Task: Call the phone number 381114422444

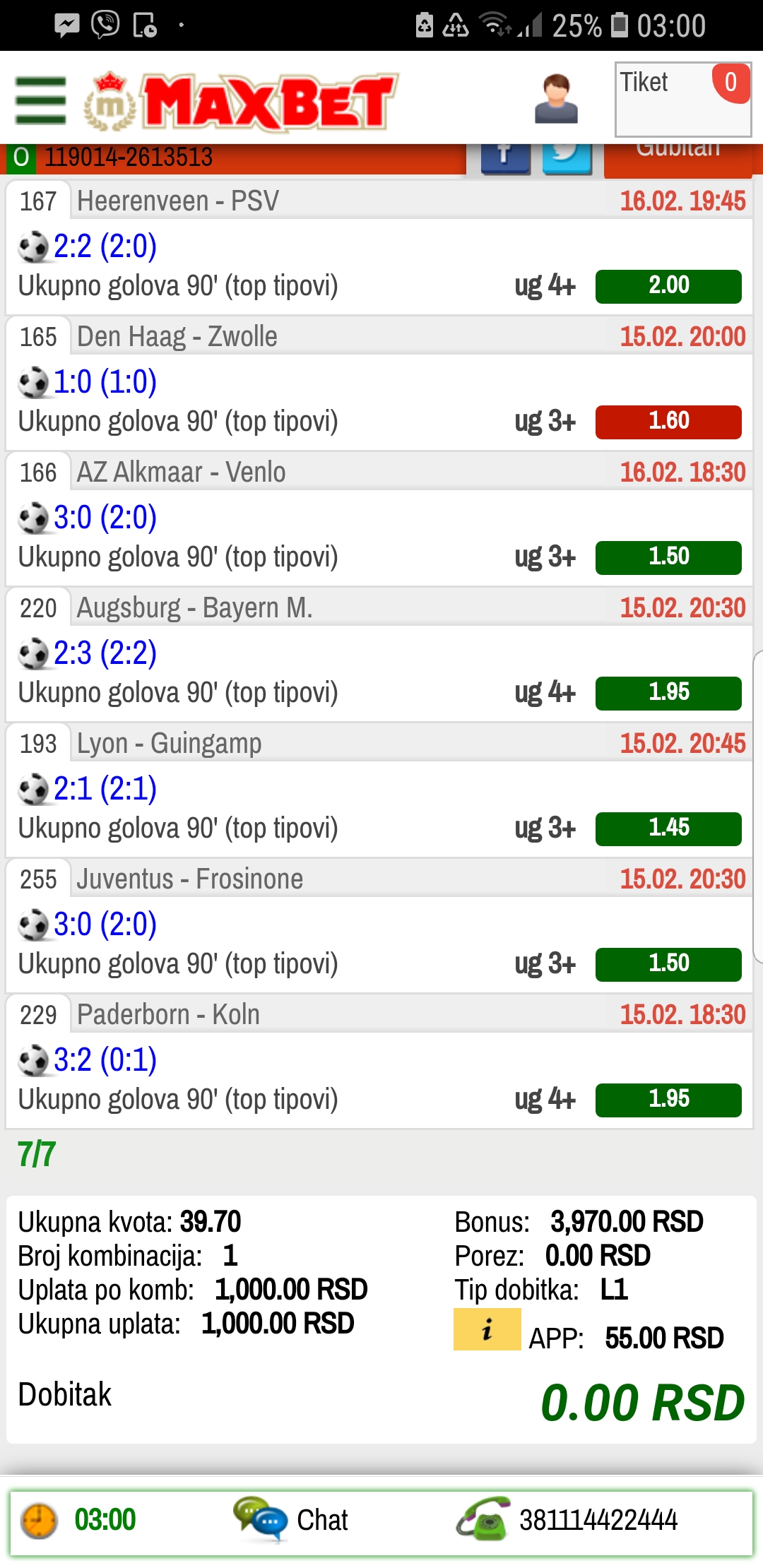Action: tap(567, 1519)
